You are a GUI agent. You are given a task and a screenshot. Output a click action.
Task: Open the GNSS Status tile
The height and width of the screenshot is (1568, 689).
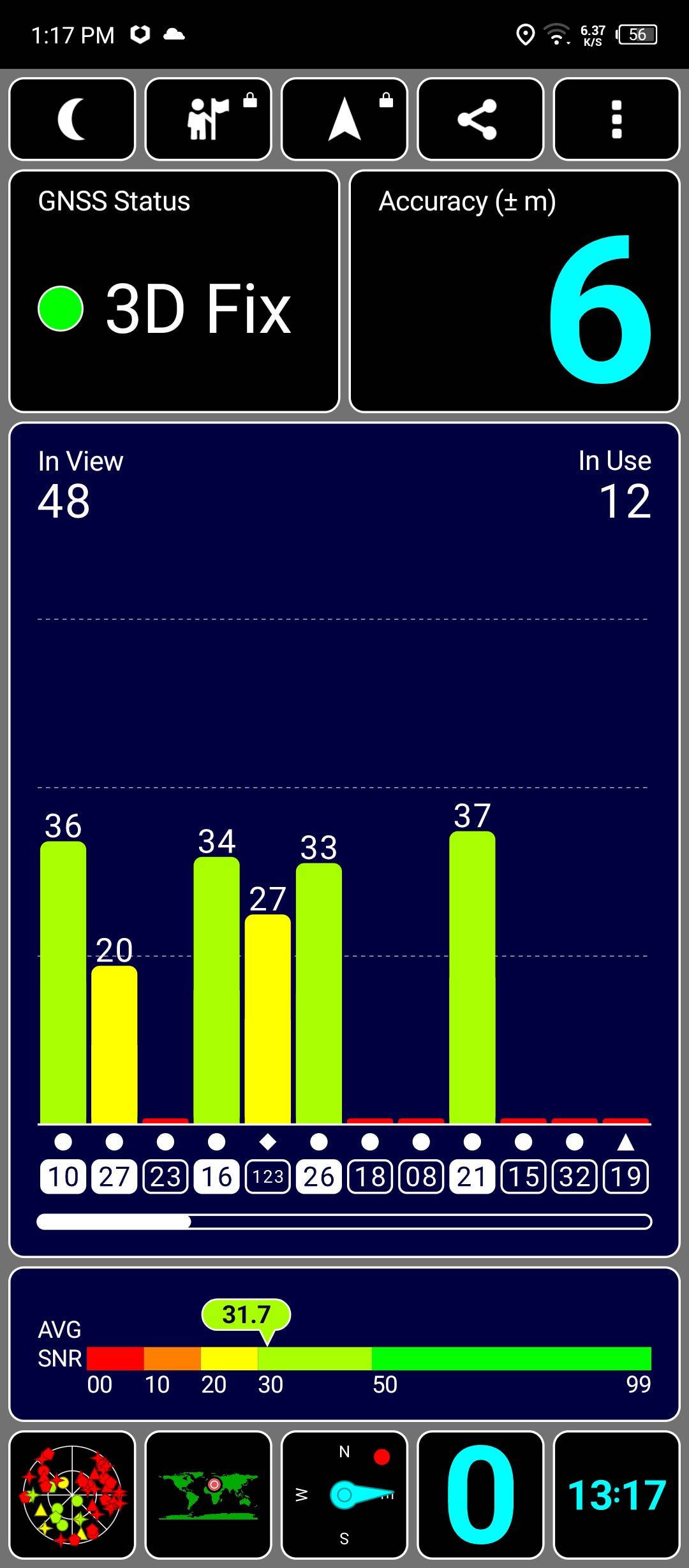pos(174,291)
